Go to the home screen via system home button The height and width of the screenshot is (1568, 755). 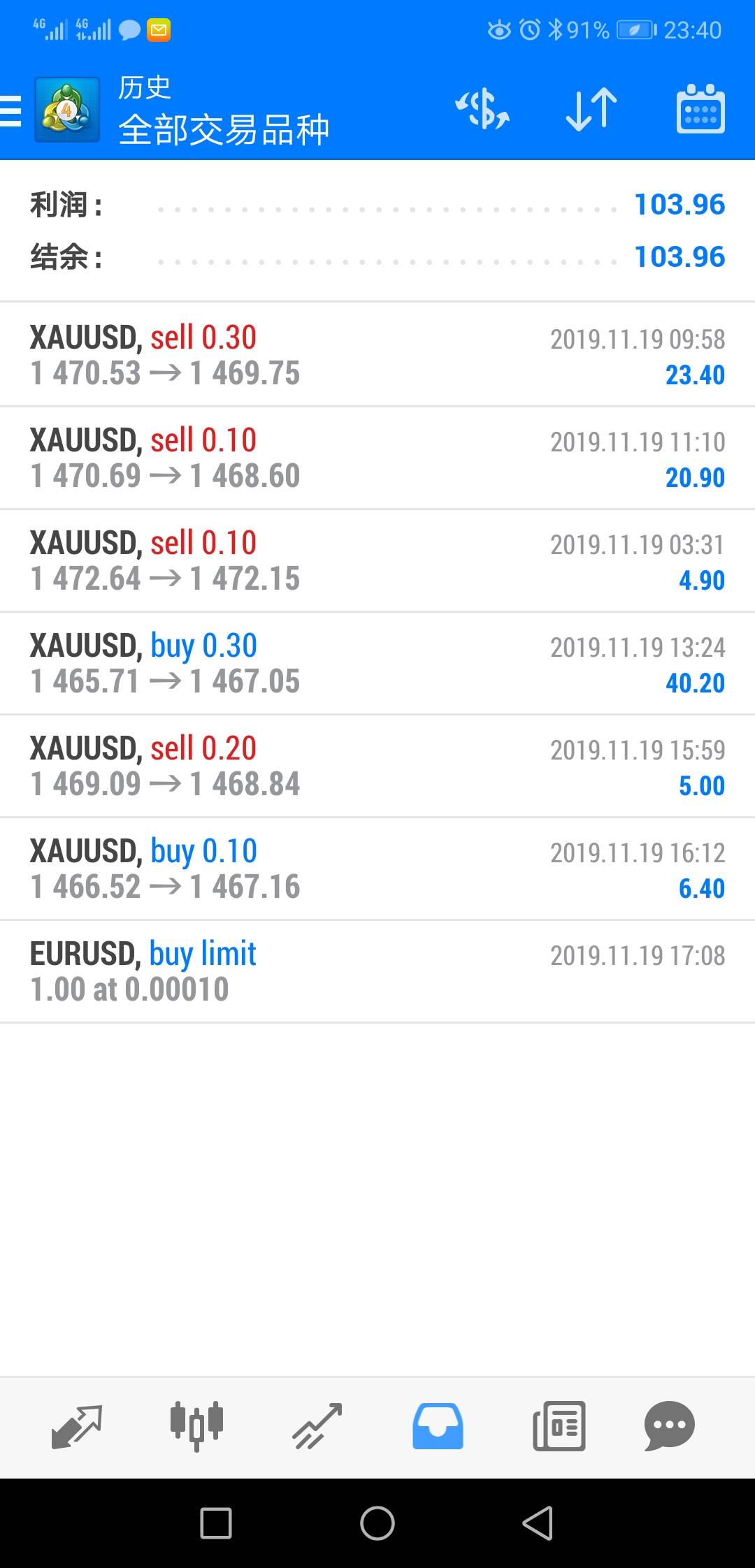click(377, 1523)
